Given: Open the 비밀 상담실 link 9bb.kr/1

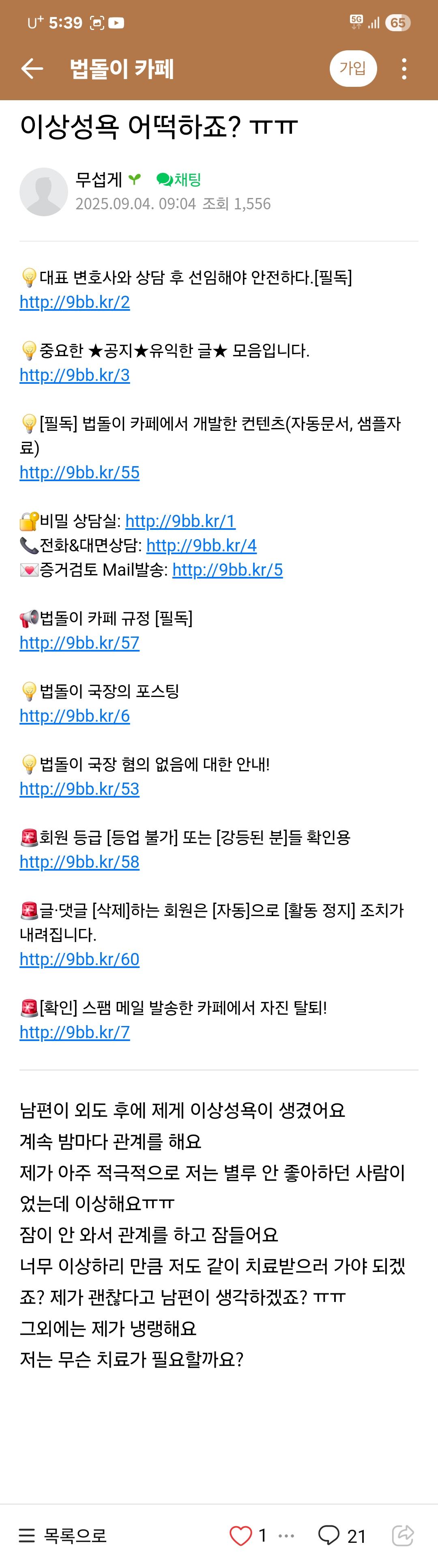Looking at the screenshot, I should pos(180,521).
